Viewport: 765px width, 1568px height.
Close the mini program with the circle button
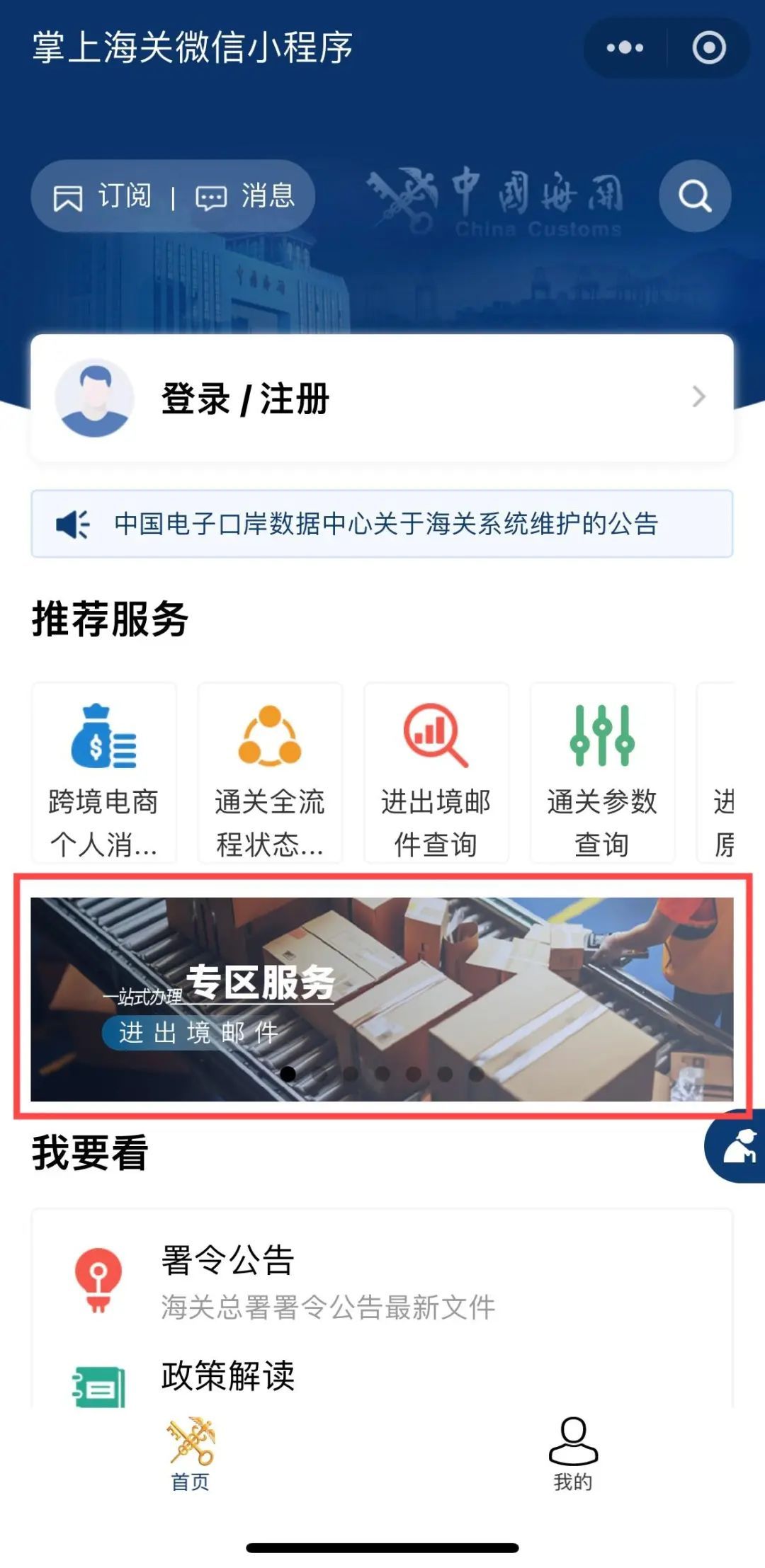[x=708, y=48]
